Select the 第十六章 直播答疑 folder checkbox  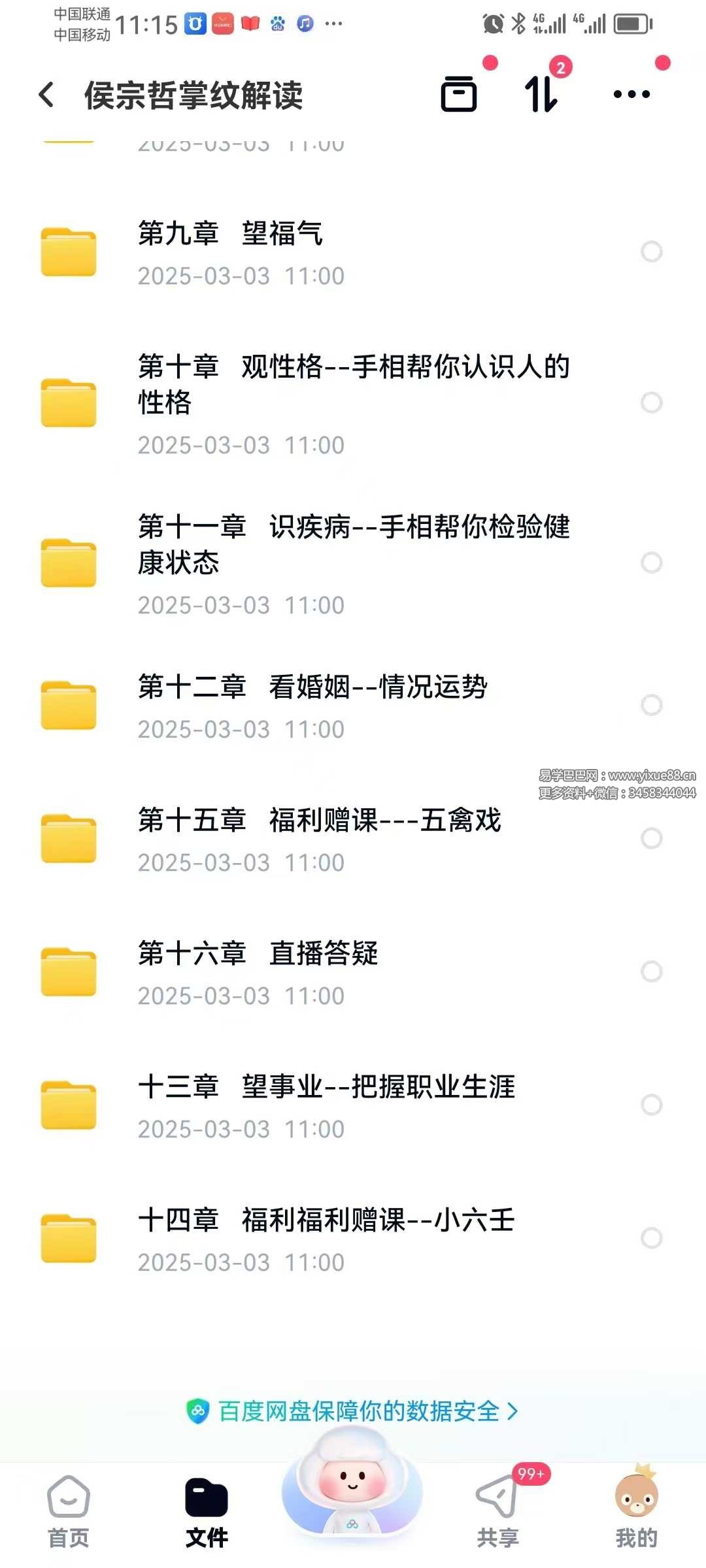pos(651,972)
